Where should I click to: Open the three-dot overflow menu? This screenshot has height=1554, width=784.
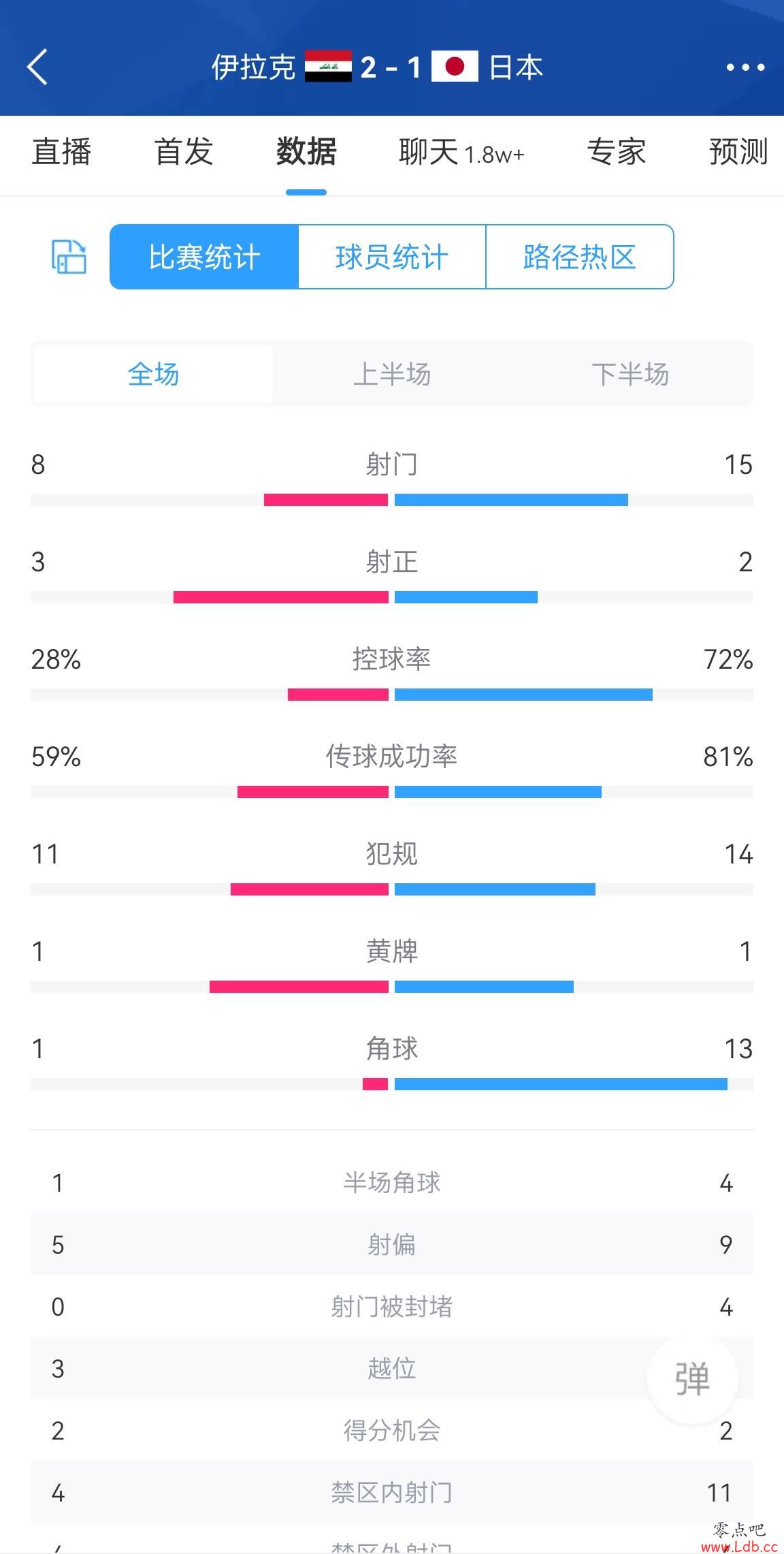[746, 67]
